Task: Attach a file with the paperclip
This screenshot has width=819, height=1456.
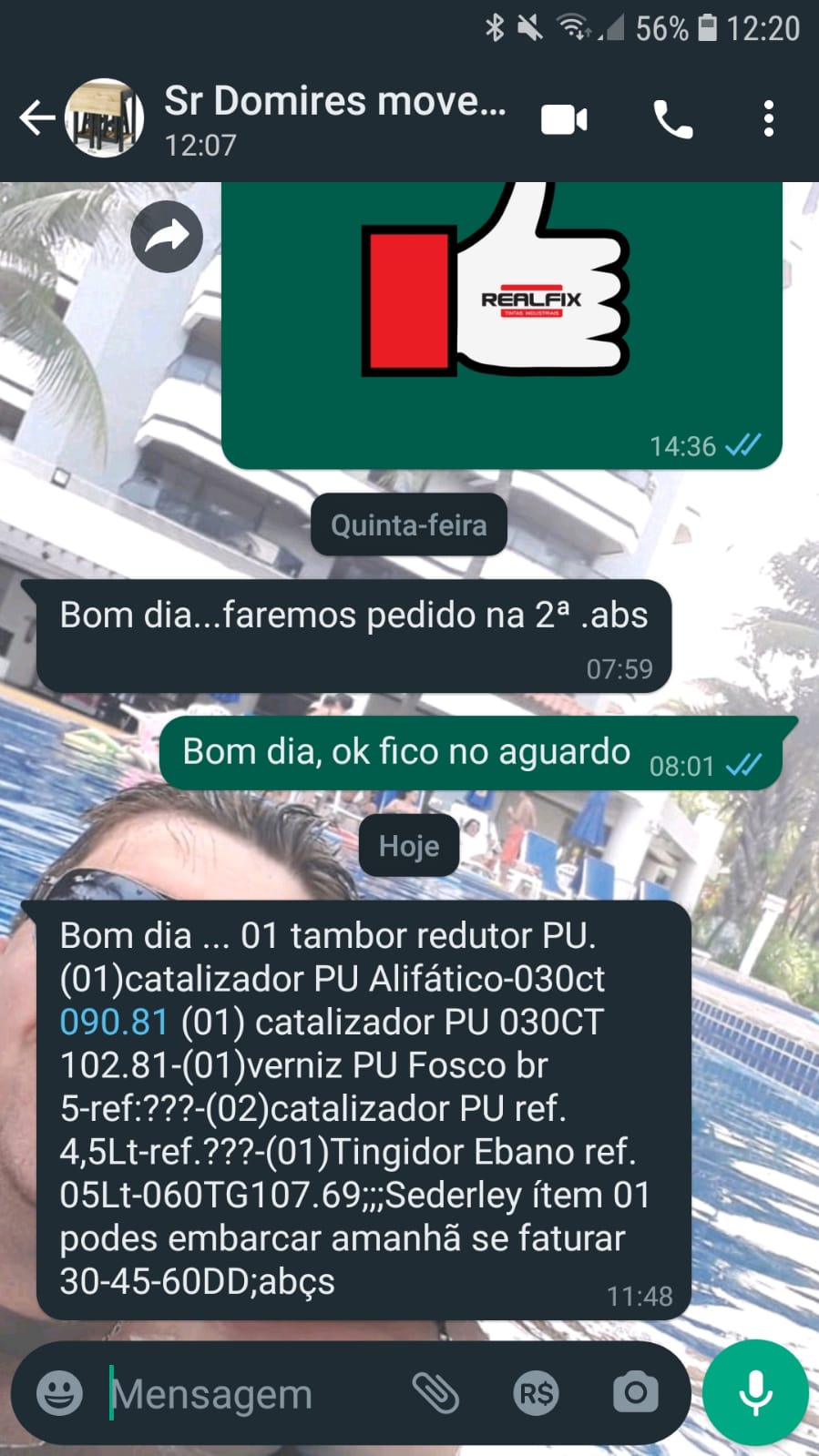Action: [435, 1393]
